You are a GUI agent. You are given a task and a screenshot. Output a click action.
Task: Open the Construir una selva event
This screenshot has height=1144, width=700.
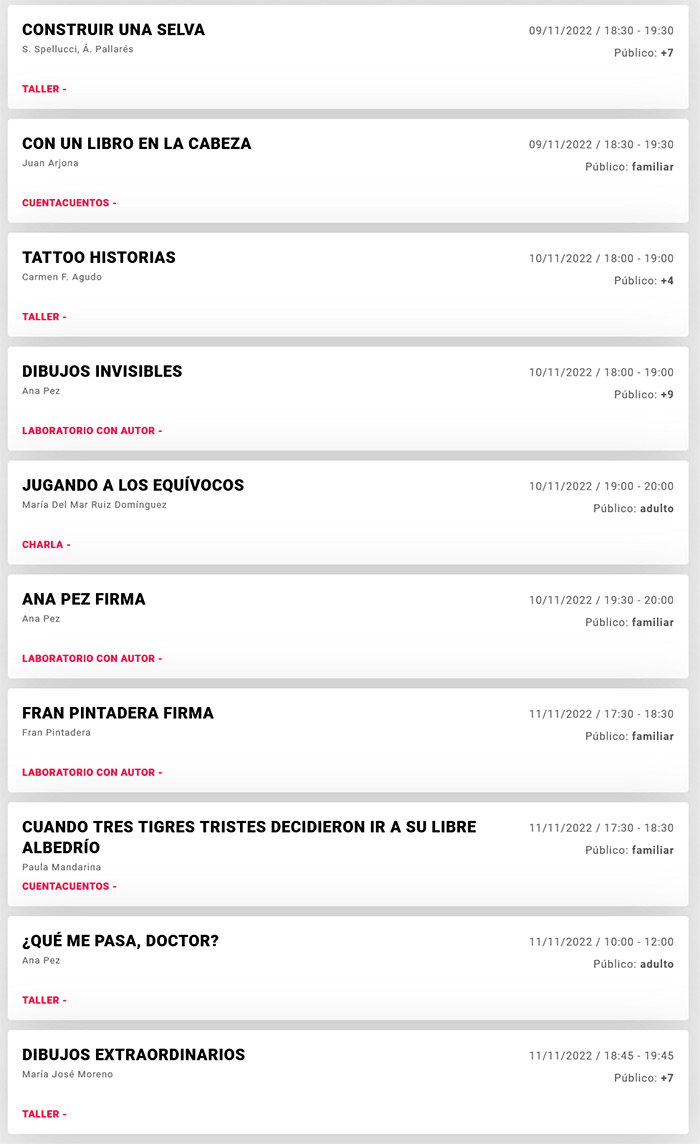pyautogui.click(x=348, y=57)
